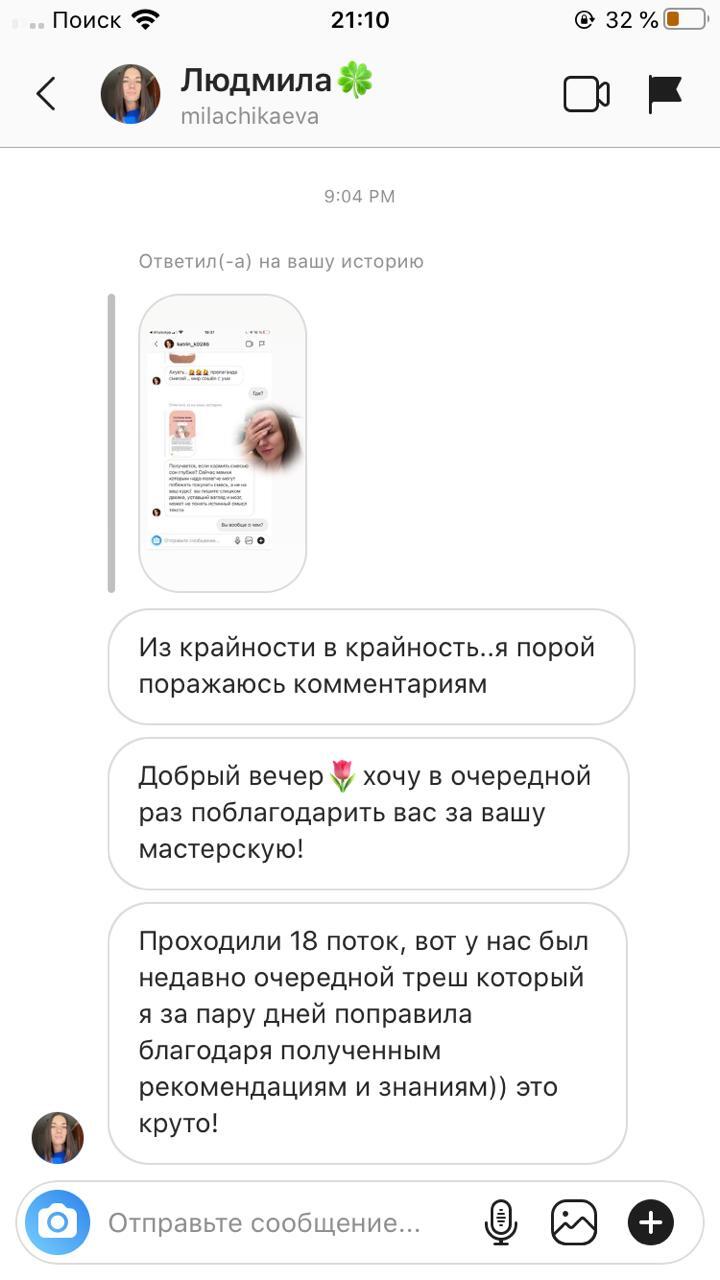Viewport: 720px width, 1280px height.
Task: Start a video call with Людмила
Action: (x=586, y=94)
